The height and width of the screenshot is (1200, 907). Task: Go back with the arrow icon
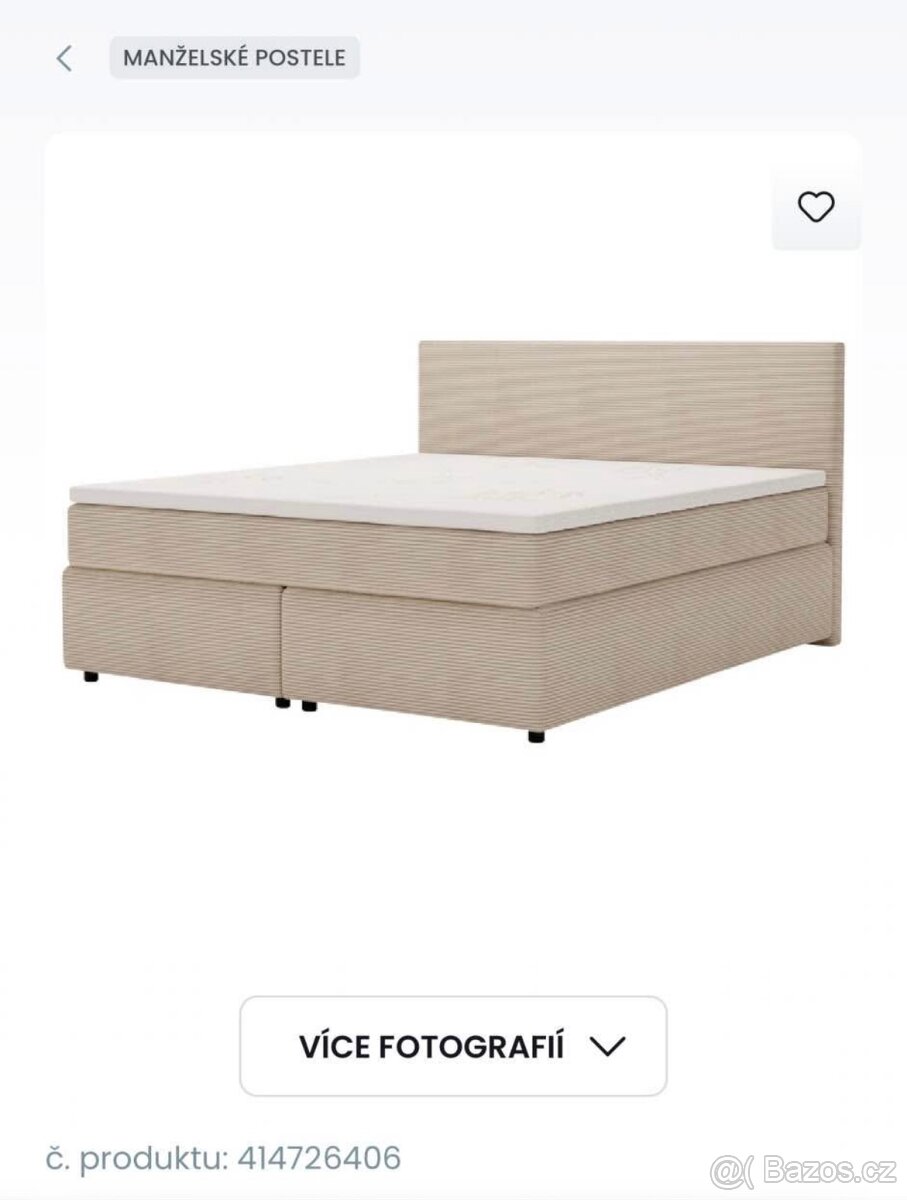(x=64, y=58)
